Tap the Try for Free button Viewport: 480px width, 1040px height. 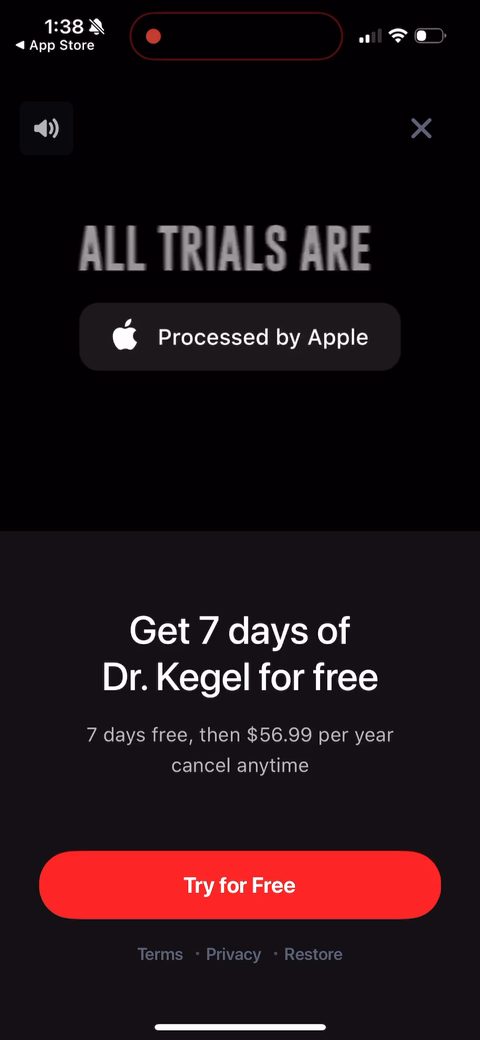pos(240,885)
